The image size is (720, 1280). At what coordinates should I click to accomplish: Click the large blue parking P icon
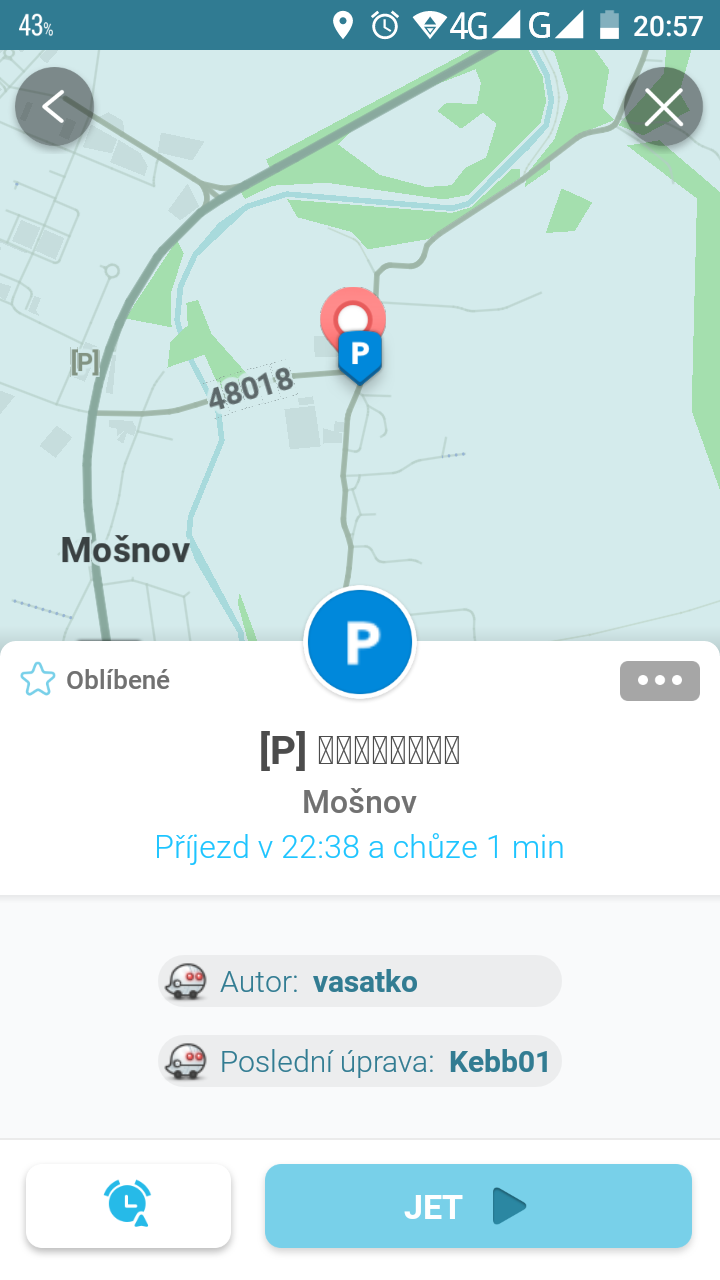[x=360, y=642]
